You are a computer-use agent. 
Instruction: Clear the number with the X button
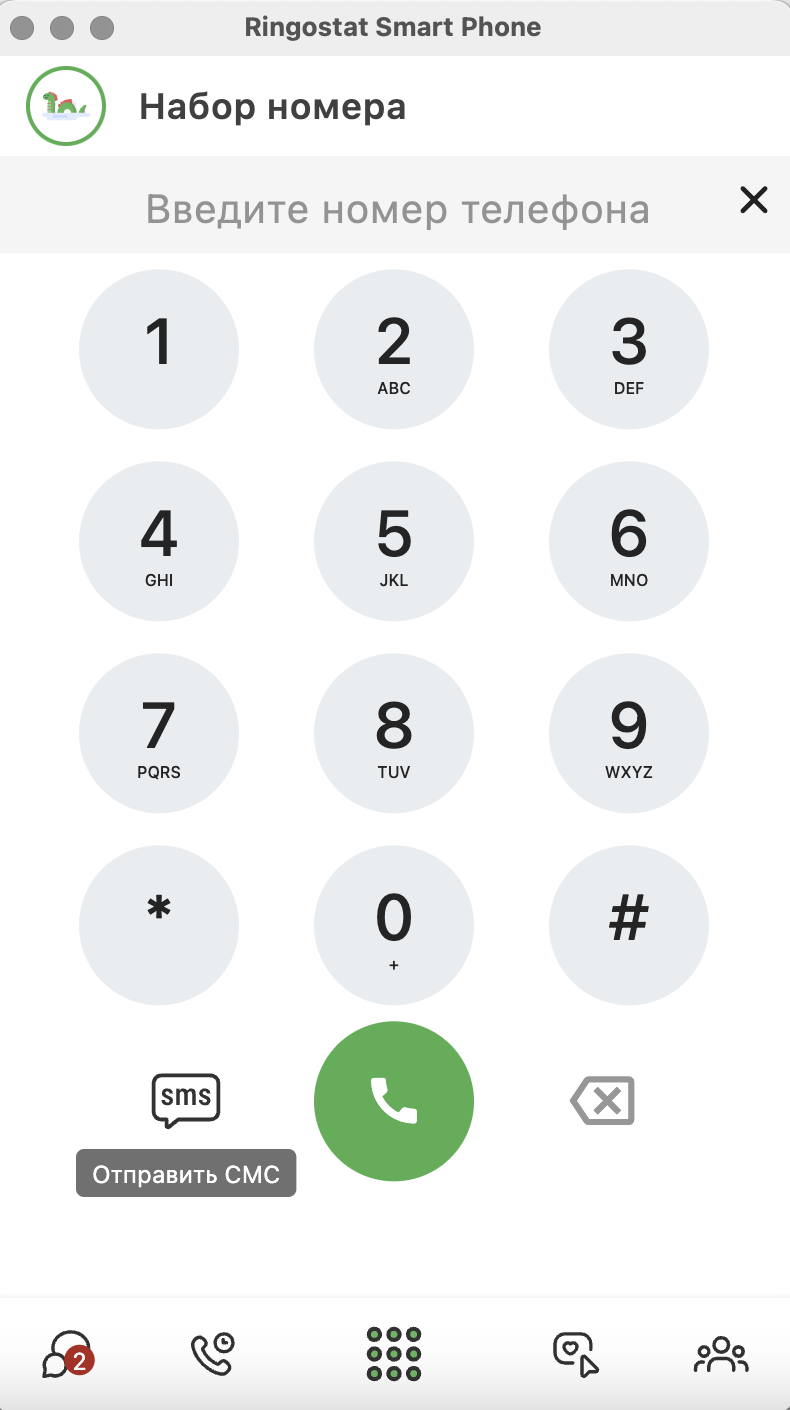(x=753, y=201)
